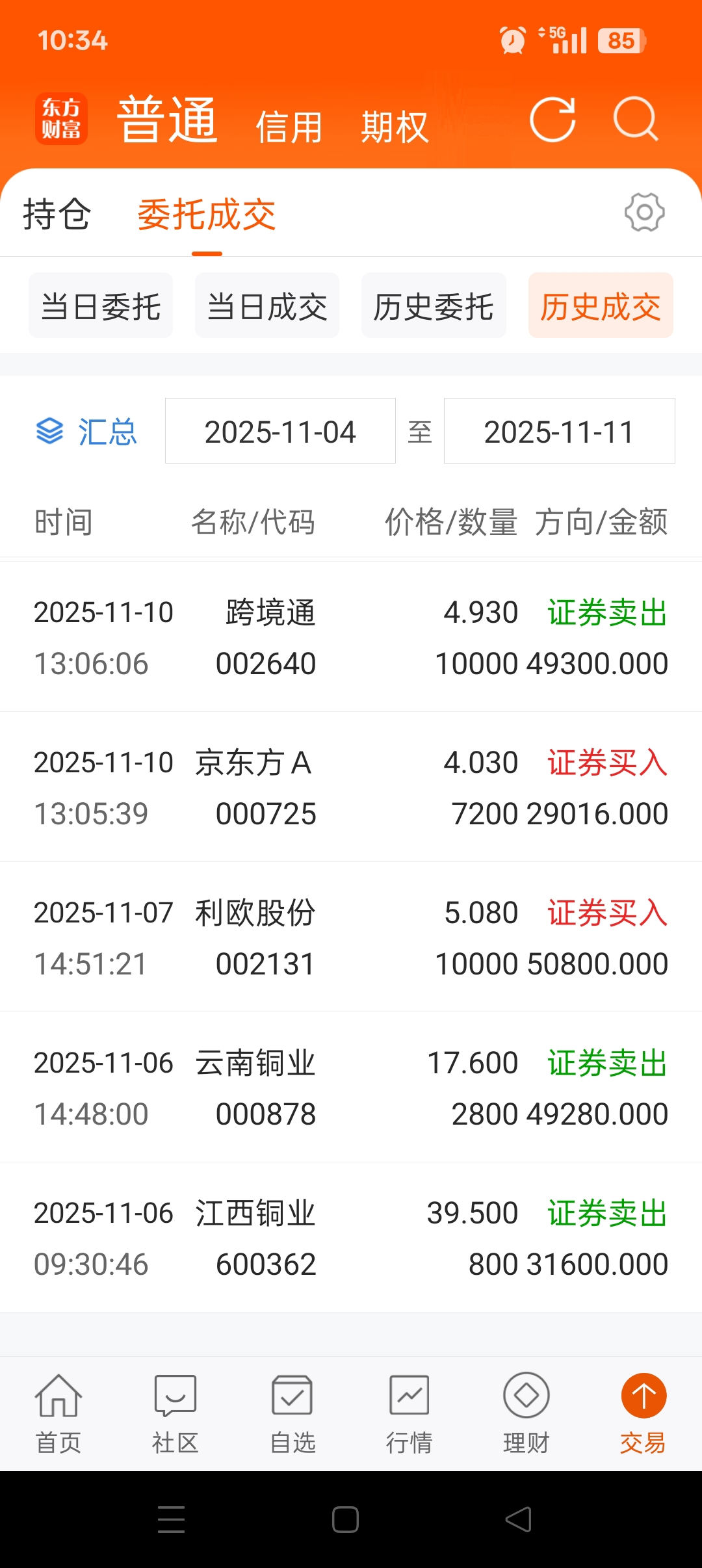Select the 当日成交 filter chip
This screenshot has width=702, height=1568.
click(267, 306)
